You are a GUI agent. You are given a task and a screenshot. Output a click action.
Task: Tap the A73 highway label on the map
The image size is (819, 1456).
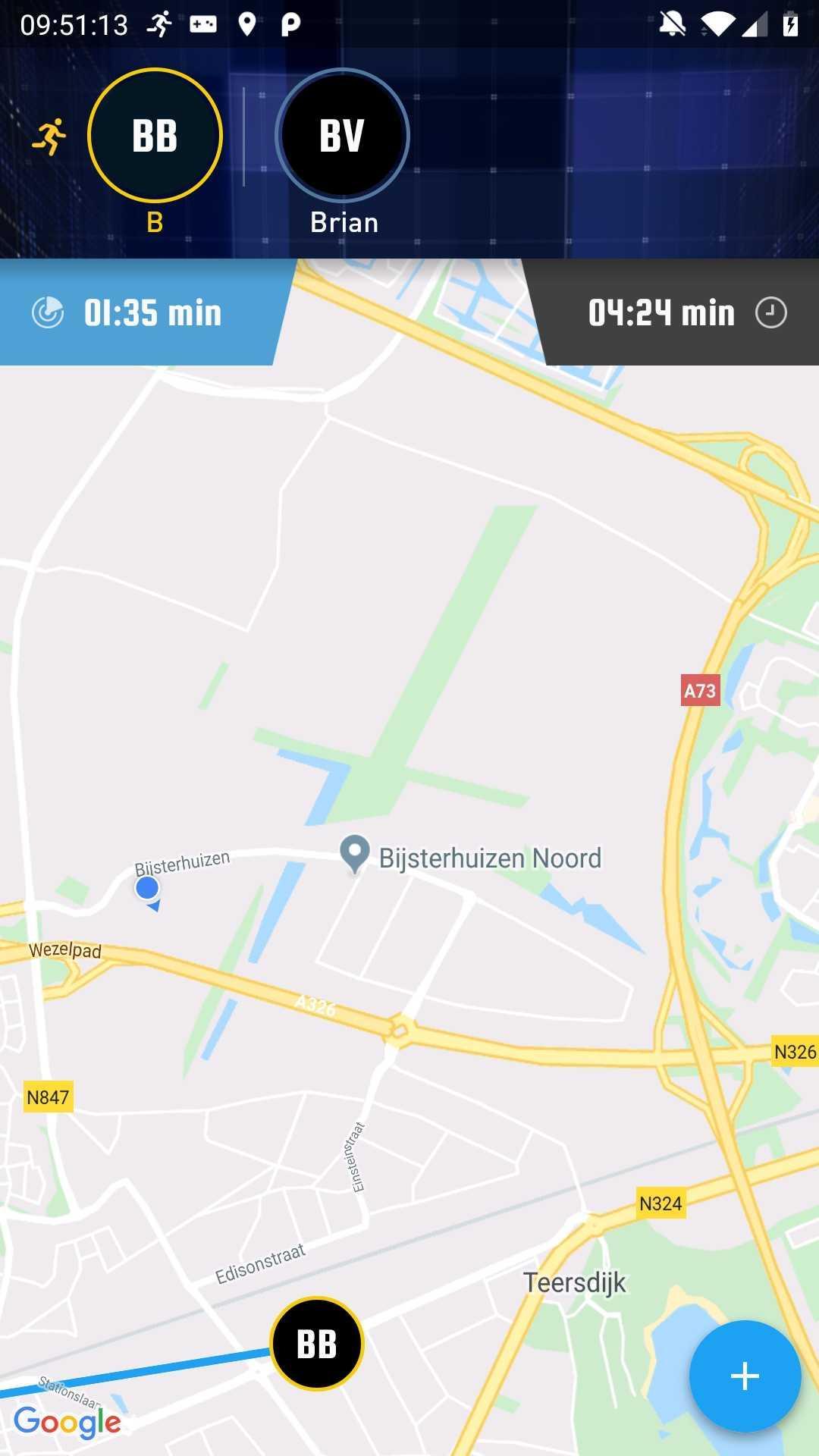coord(699,689)
